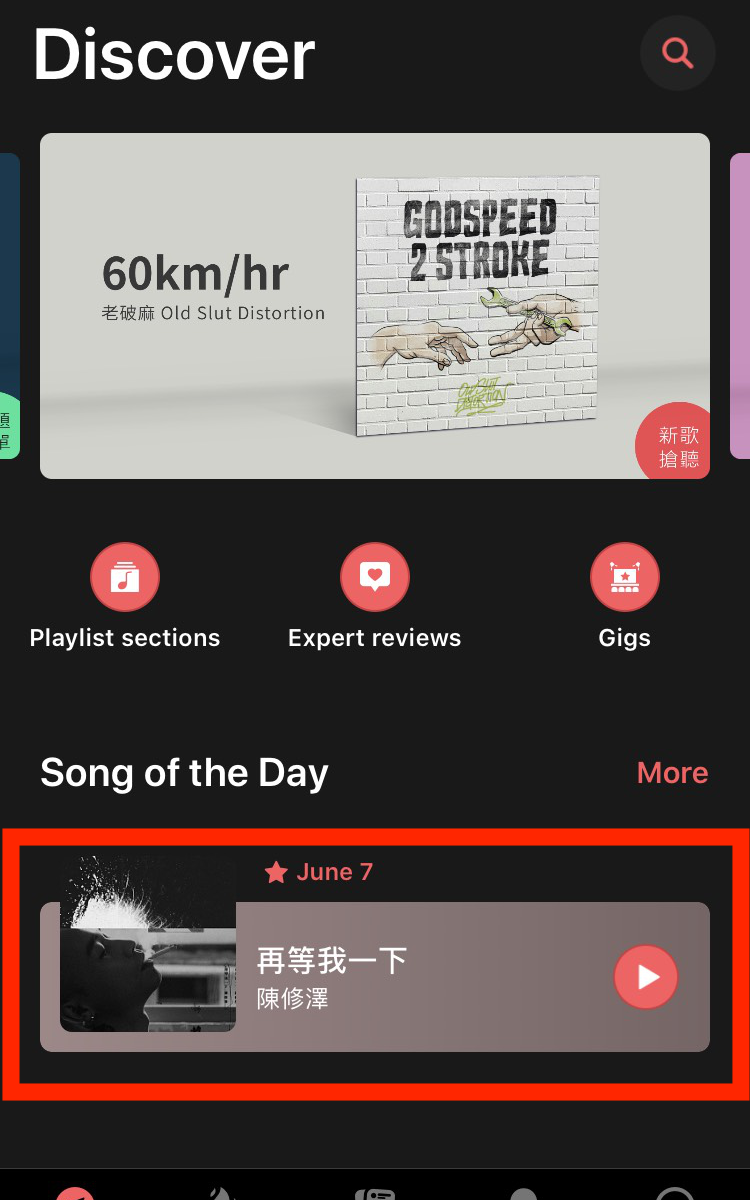Image resolution: width=750 pixels, height=1200 pixels.
Task: Open the 再等我一下 song card
Action: (x=420, y=977)
